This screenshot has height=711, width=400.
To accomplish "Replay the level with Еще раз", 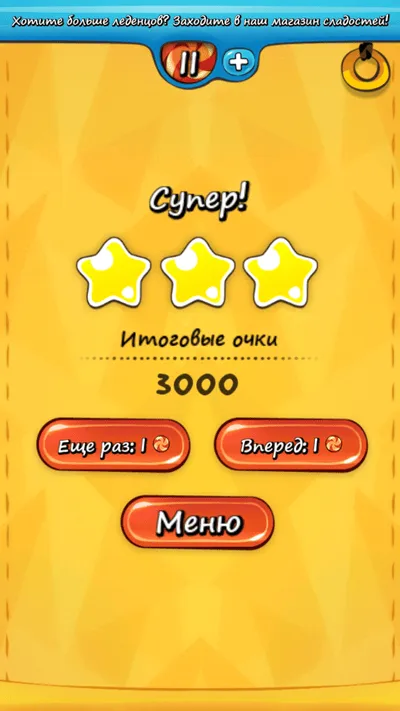I will (113, 445).
